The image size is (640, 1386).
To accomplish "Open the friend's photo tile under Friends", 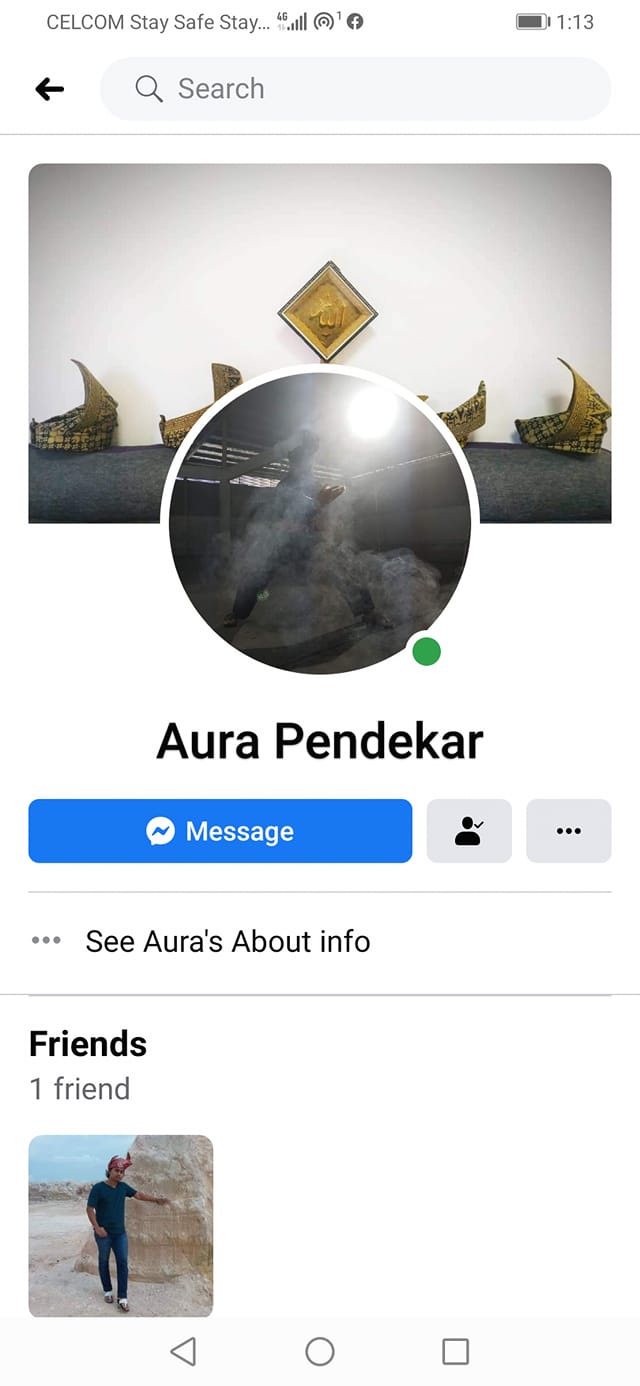I will coord(121,1226).
